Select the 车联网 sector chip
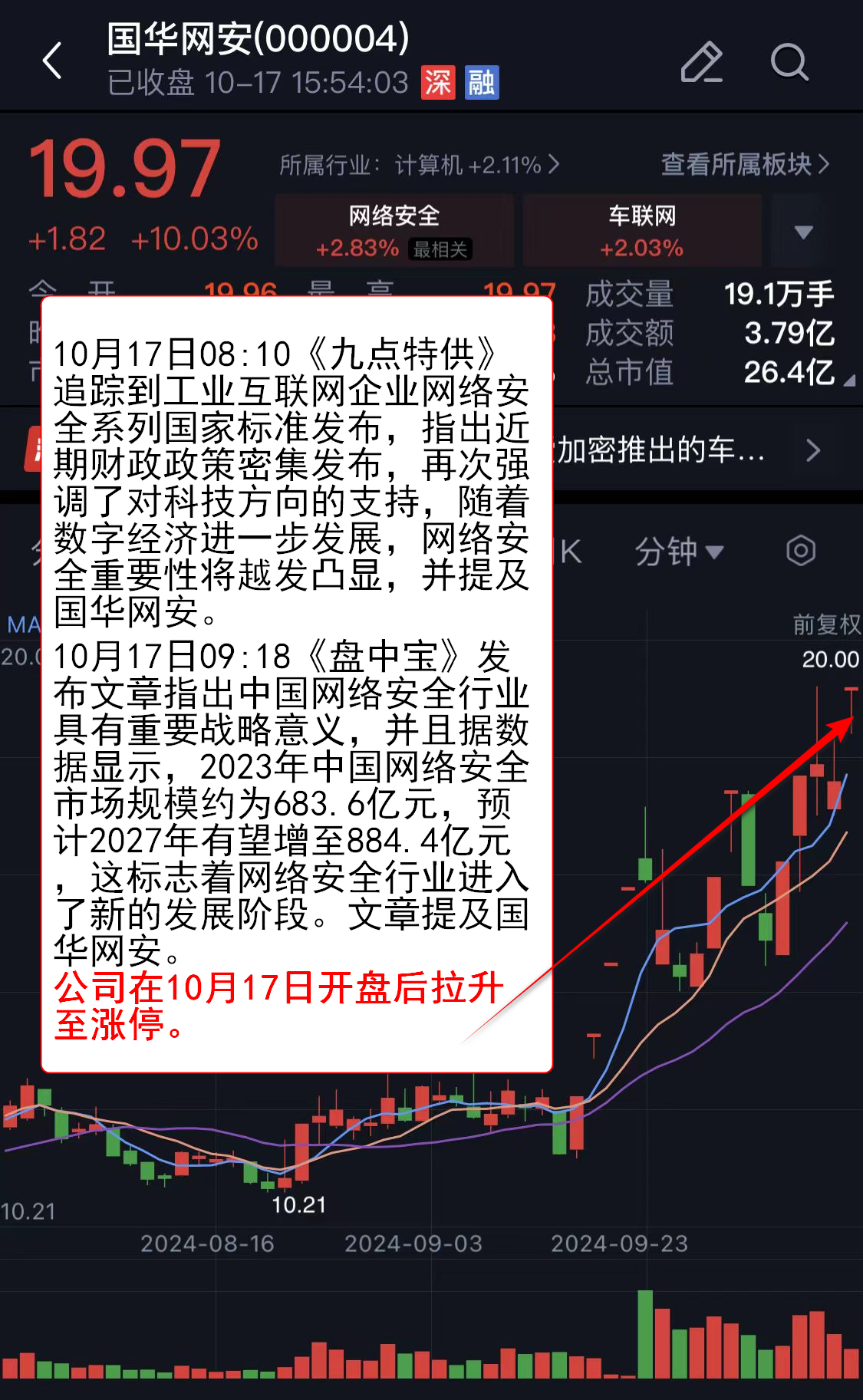The height and width of the screenshot is (1400, 863). (642, 230)
